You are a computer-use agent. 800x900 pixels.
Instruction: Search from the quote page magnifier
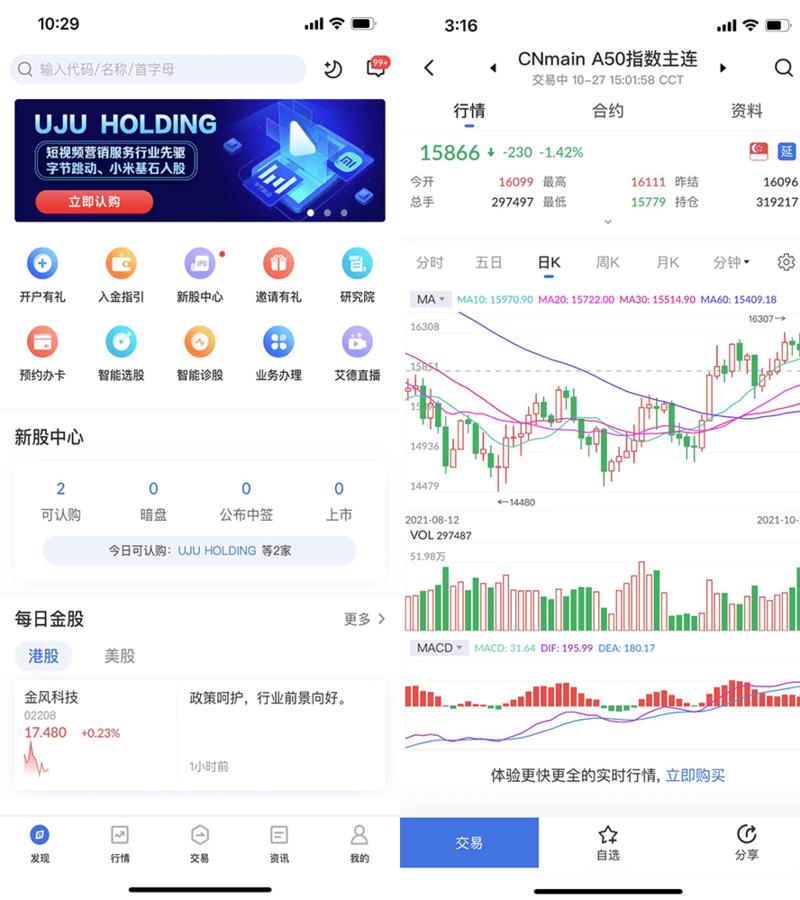click(x=783, y=67)
